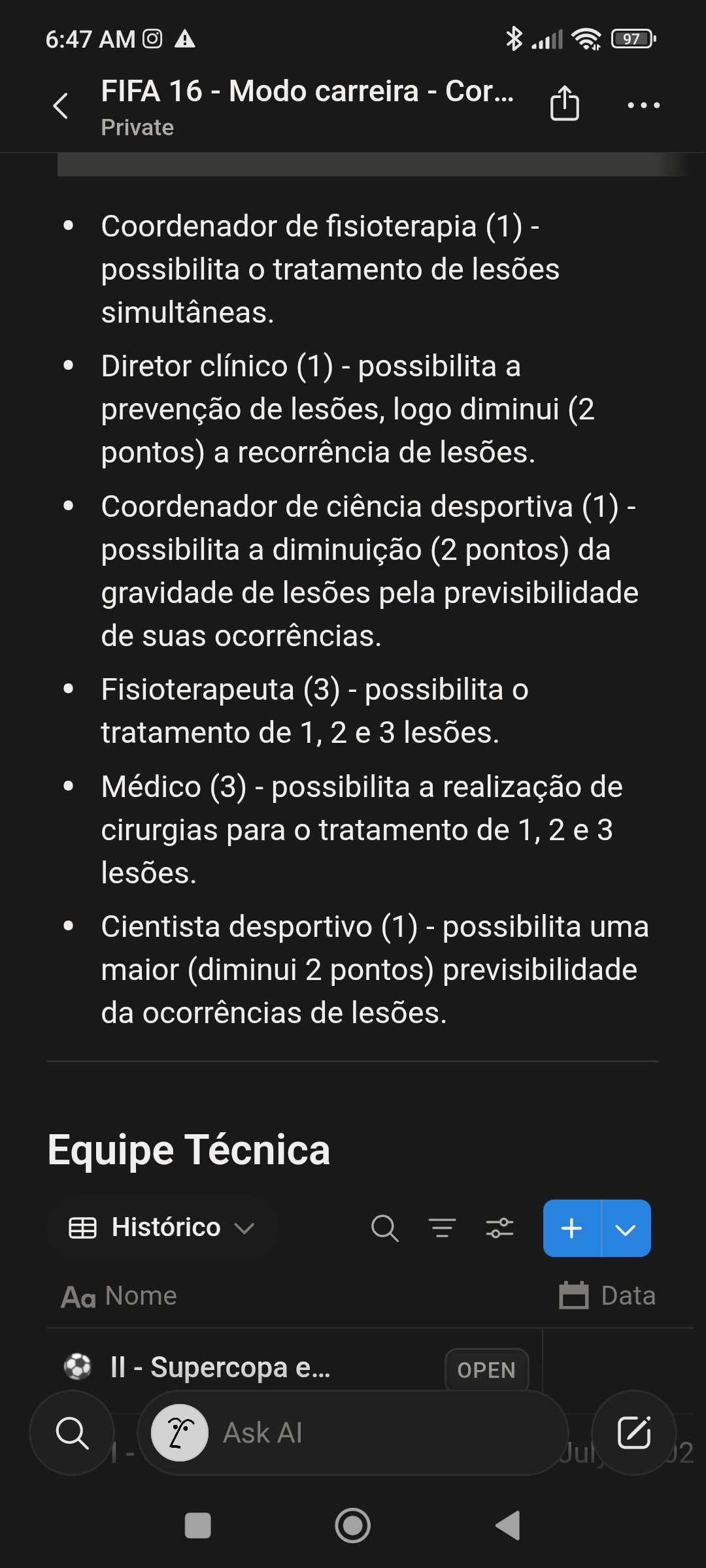Tap the Data column header
The width and height of the screenshot is (706, 1568).
click(607, 1295)
